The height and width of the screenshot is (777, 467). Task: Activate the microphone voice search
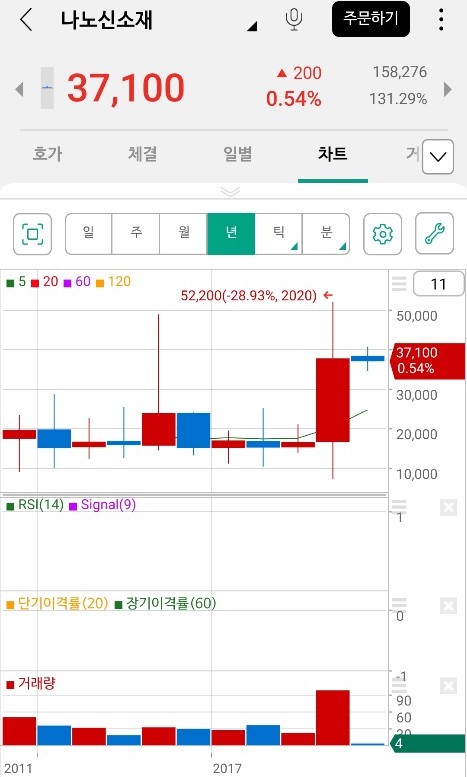[x=294, y=20]
